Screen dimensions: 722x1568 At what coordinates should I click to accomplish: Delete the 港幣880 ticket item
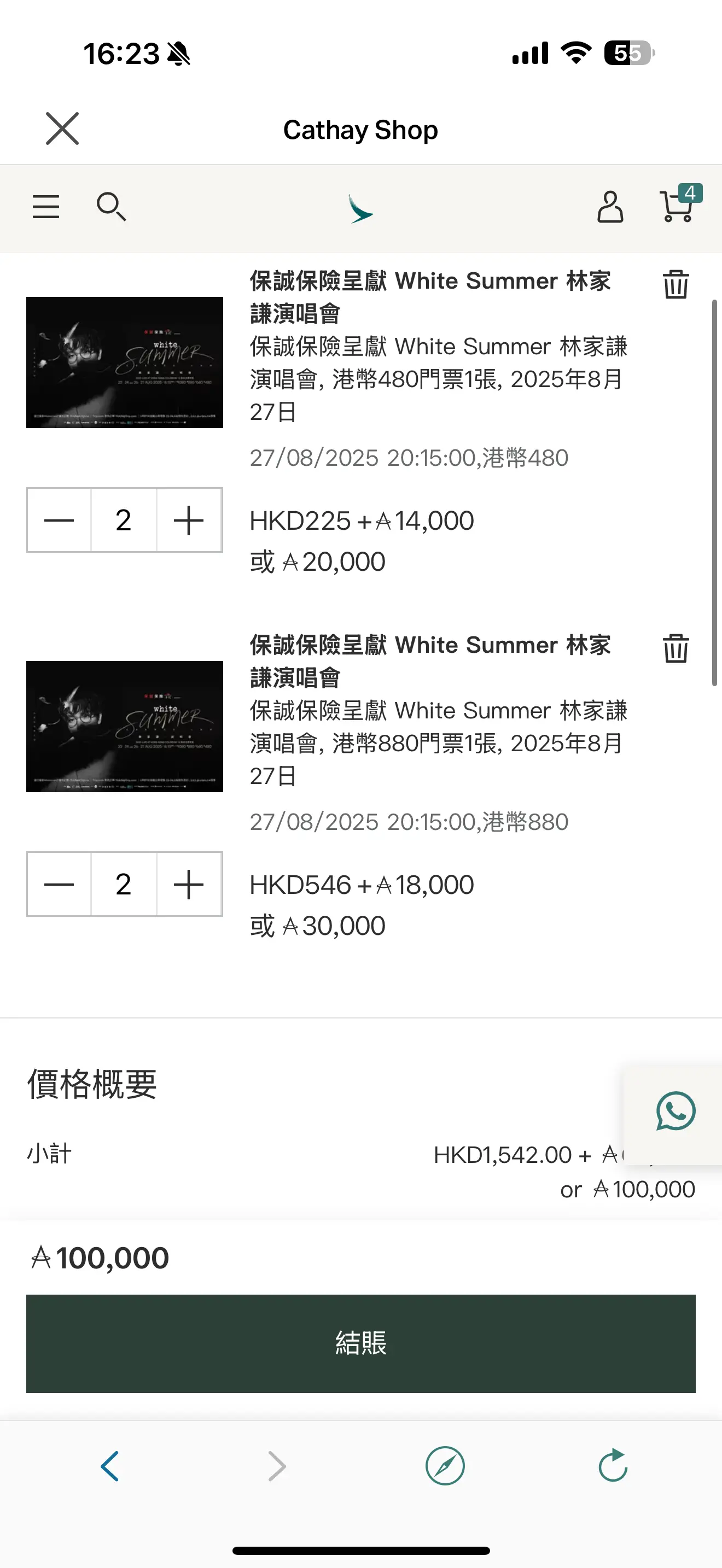coord(676,648)
